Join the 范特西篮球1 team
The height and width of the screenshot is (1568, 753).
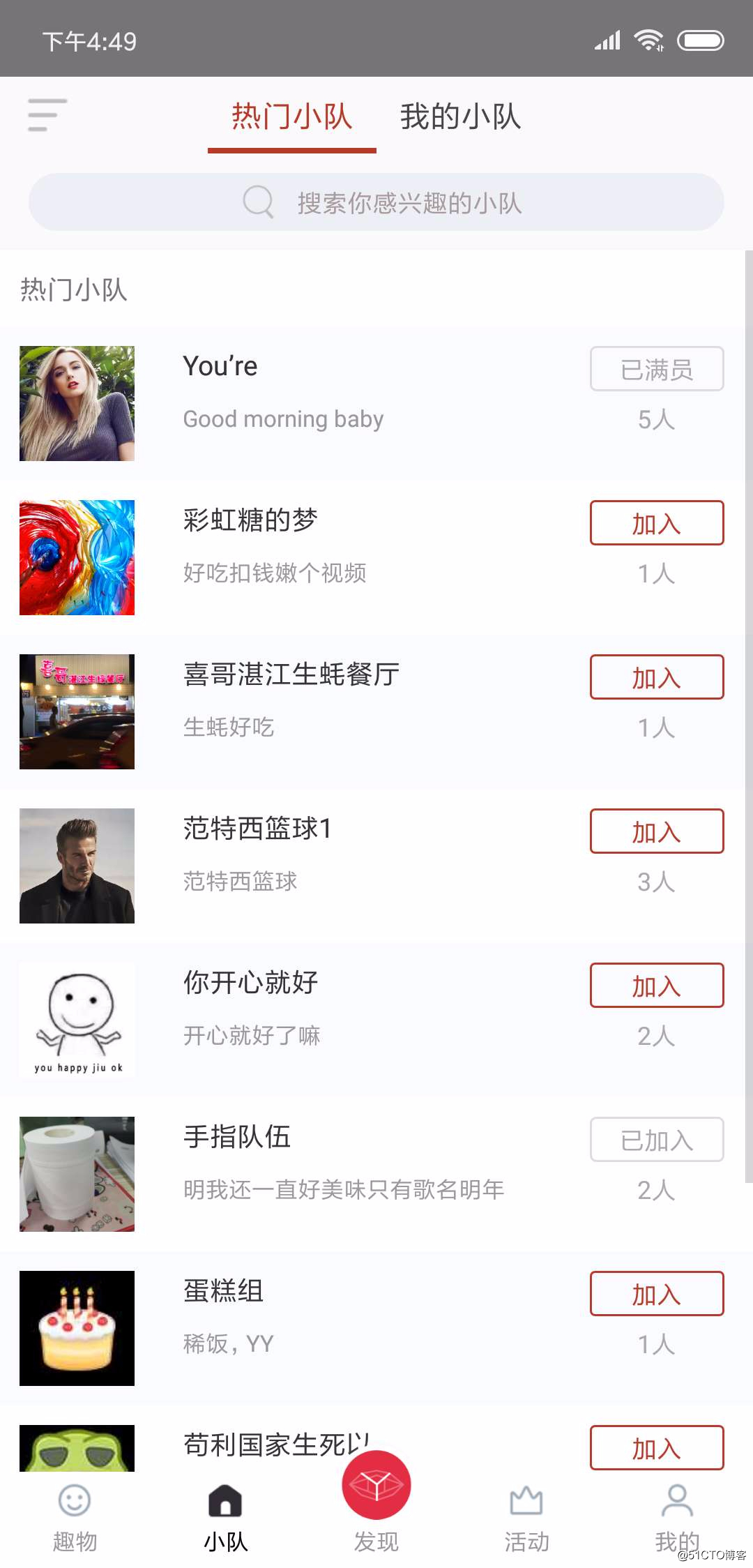[656, 831]
